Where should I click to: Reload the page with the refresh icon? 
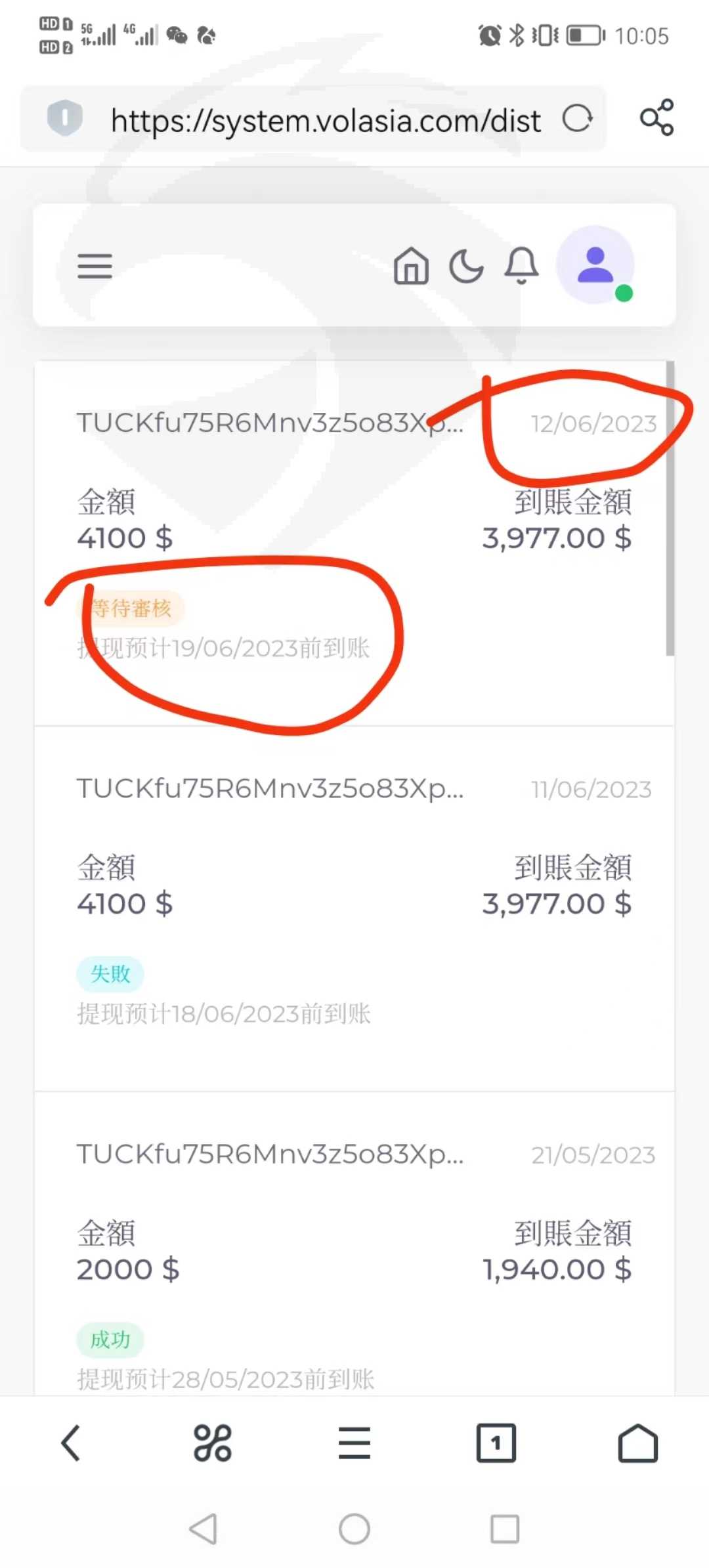(x=578, y=119)
